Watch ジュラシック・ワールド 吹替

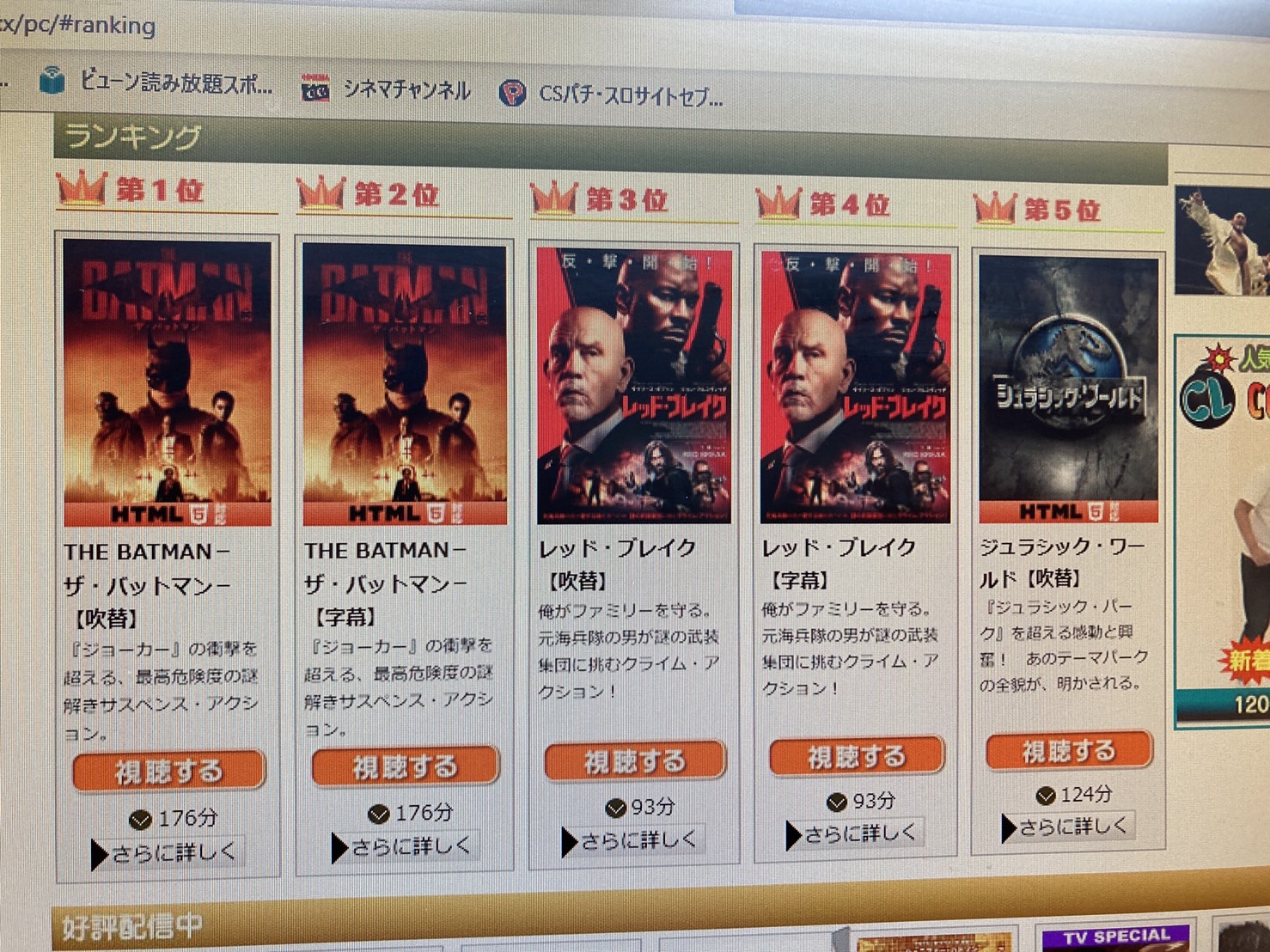[1069, 751]
